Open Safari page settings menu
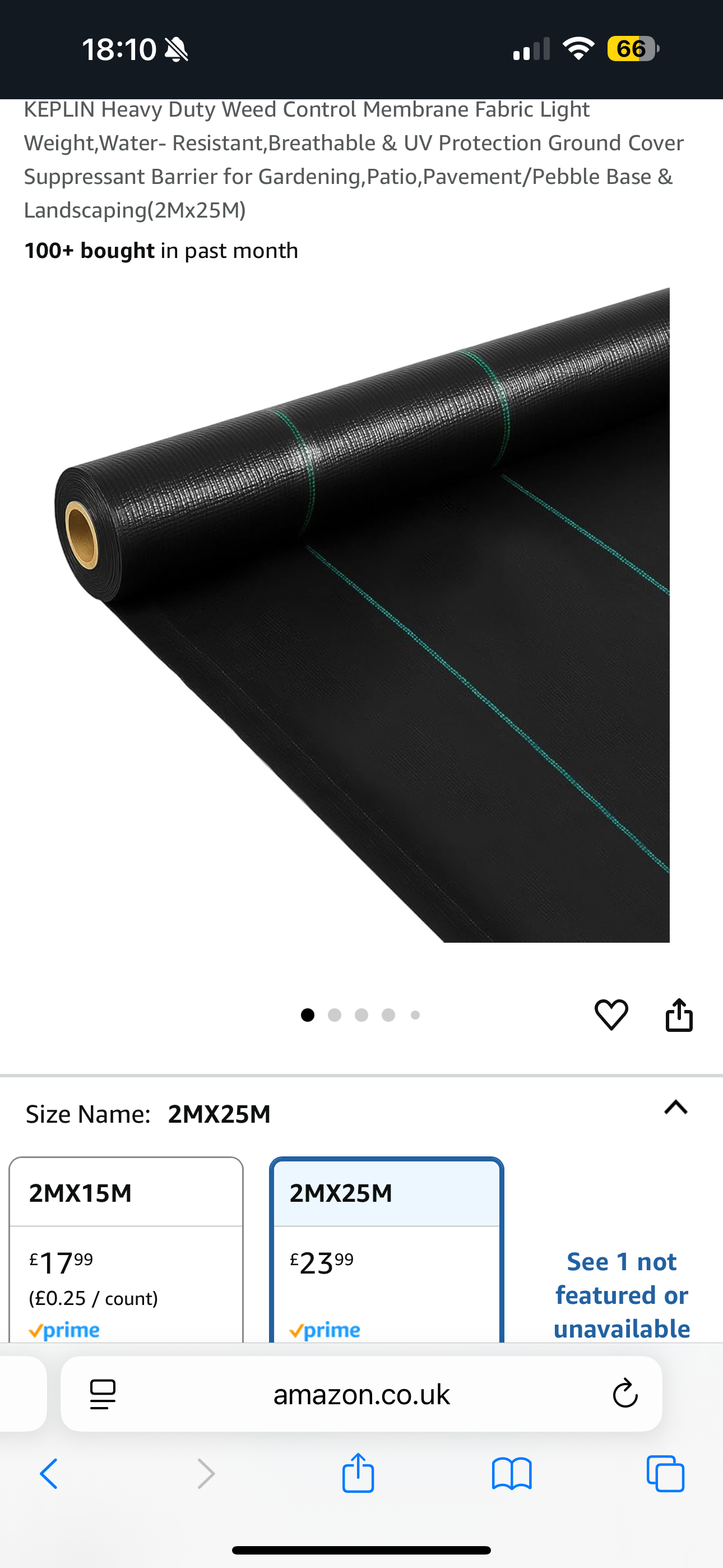This screenshot has height=1568, width=723. 103,1394
